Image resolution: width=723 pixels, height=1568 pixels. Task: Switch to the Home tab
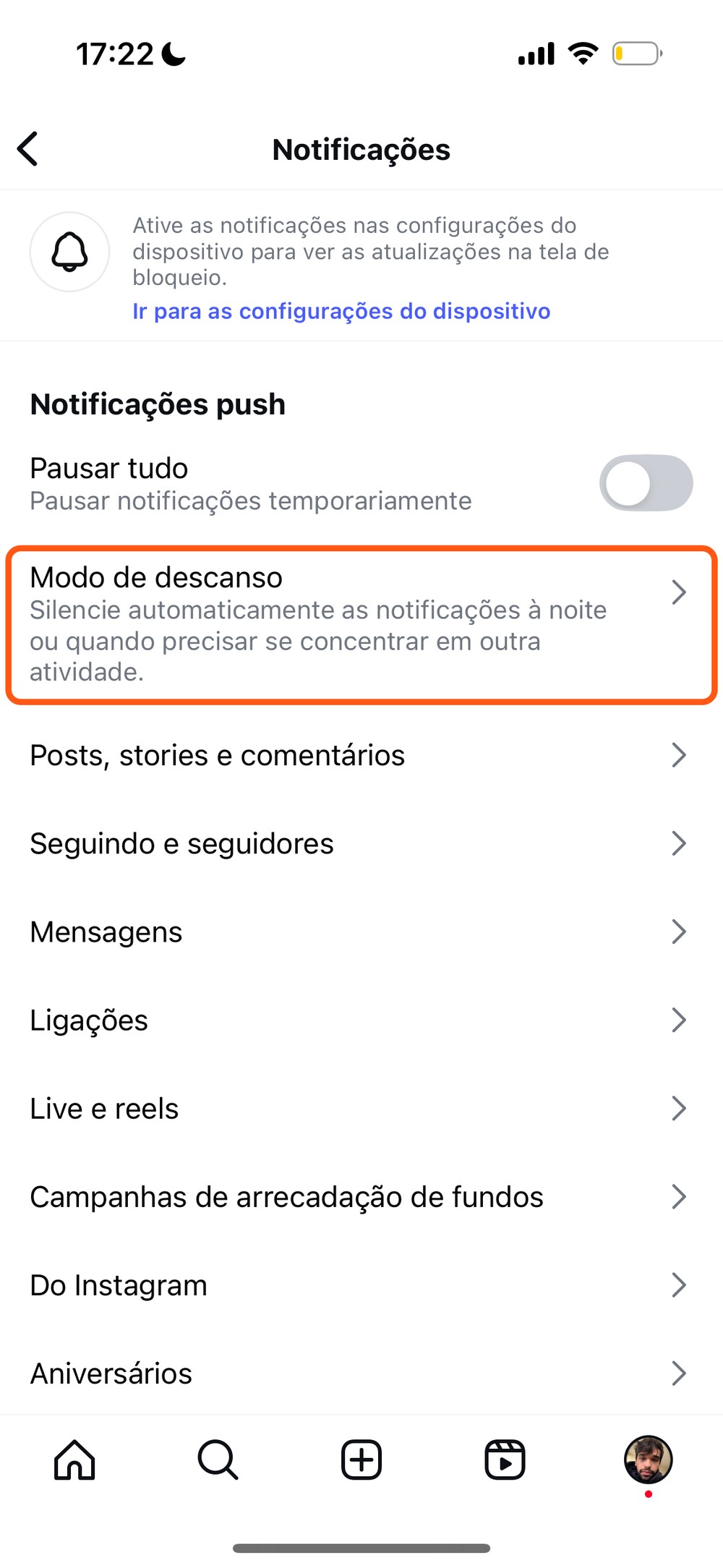click(x=74, y=1460)
